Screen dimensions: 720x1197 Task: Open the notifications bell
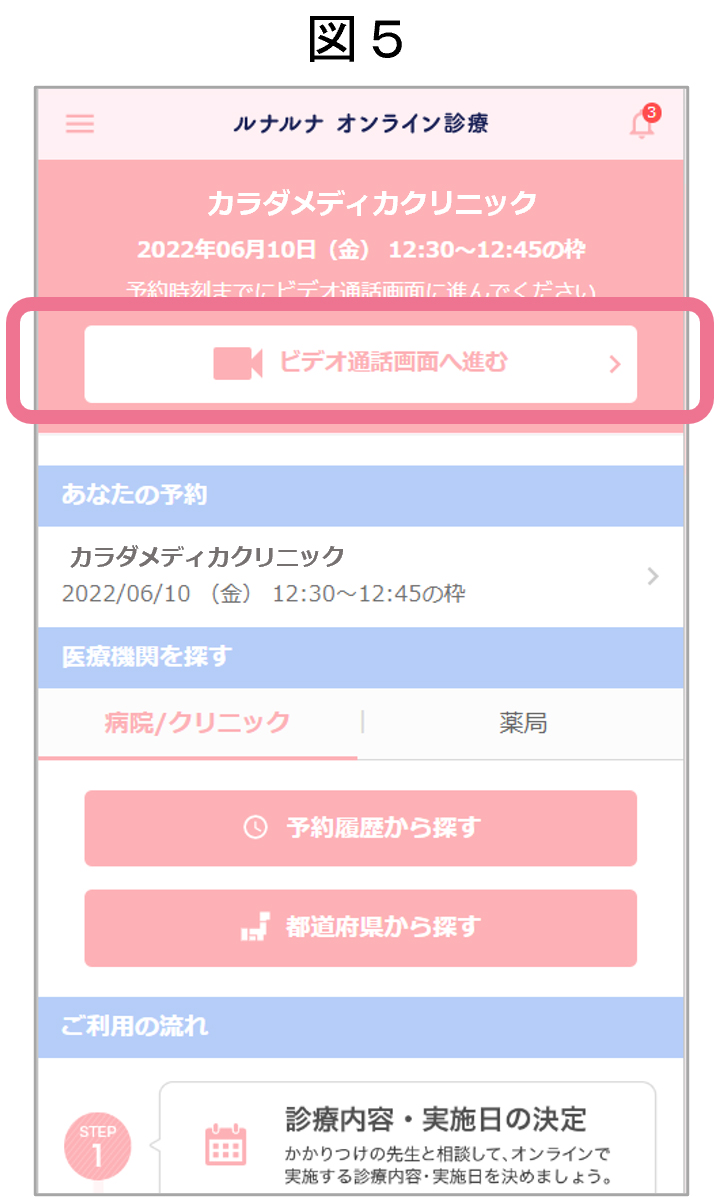click(x=644, y=122)
